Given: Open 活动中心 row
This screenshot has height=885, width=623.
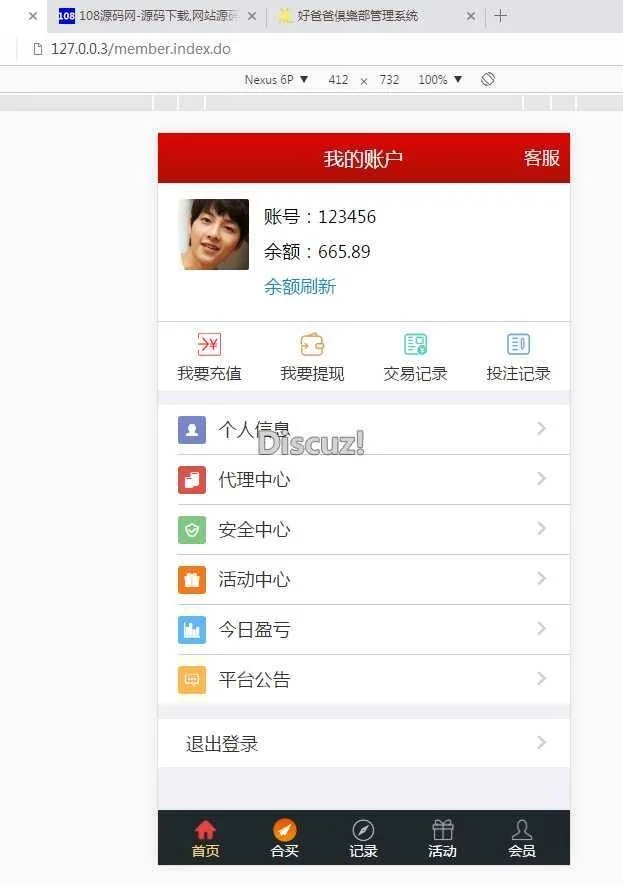Looking at the screenshot, I should pyautogui.click(x=363, y=579).
